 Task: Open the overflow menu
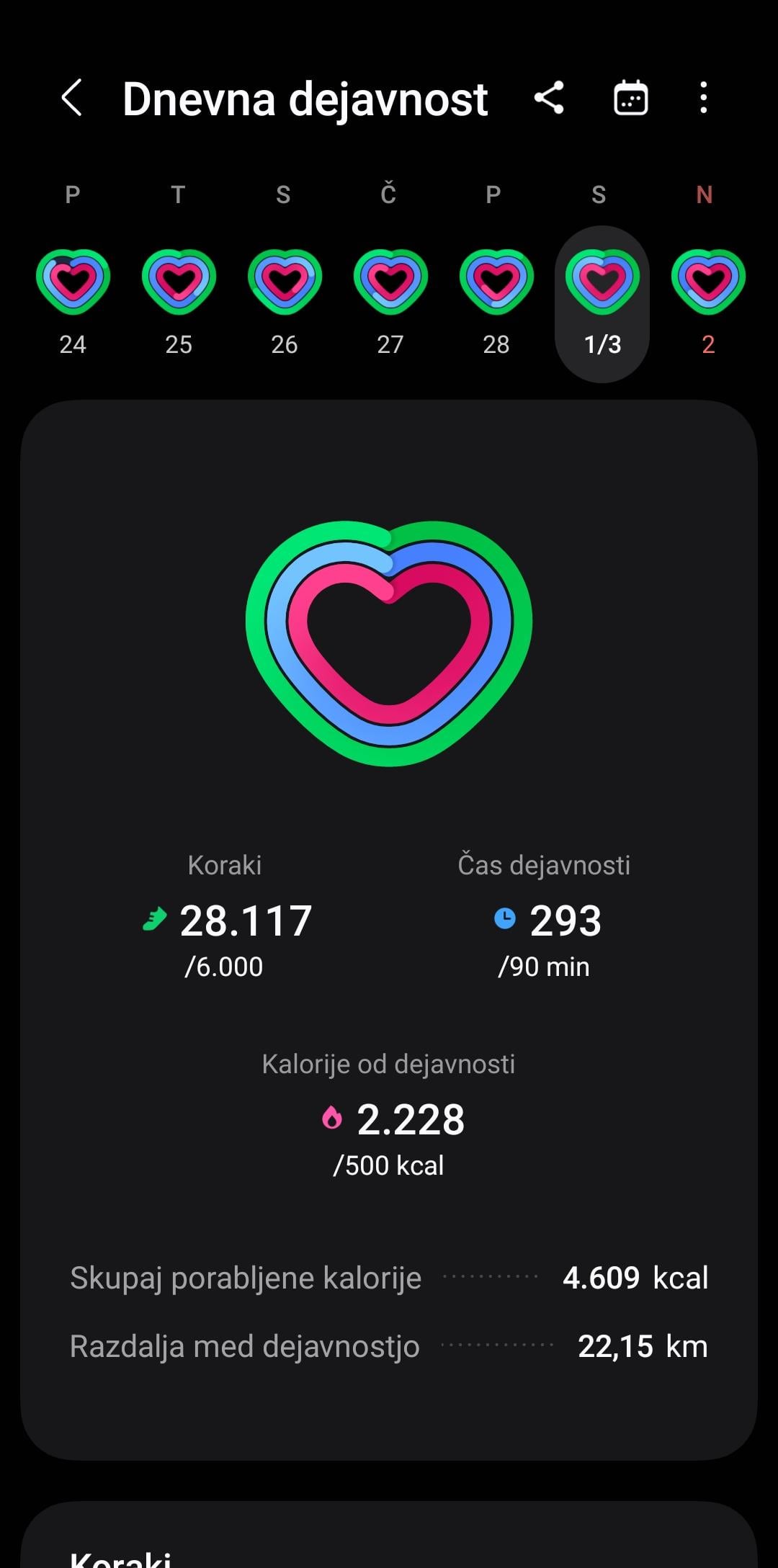[x=704, y=98]
